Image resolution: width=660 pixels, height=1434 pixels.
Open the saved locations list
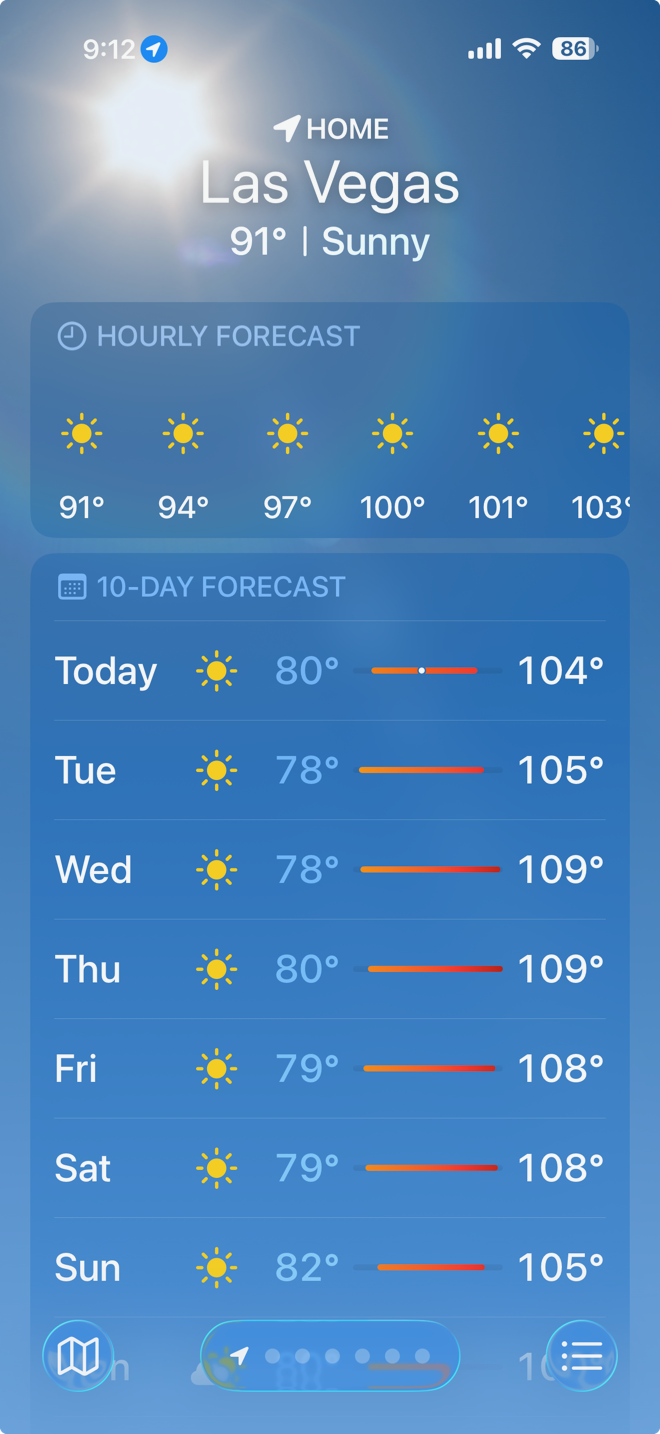(x=582, y=1356)
